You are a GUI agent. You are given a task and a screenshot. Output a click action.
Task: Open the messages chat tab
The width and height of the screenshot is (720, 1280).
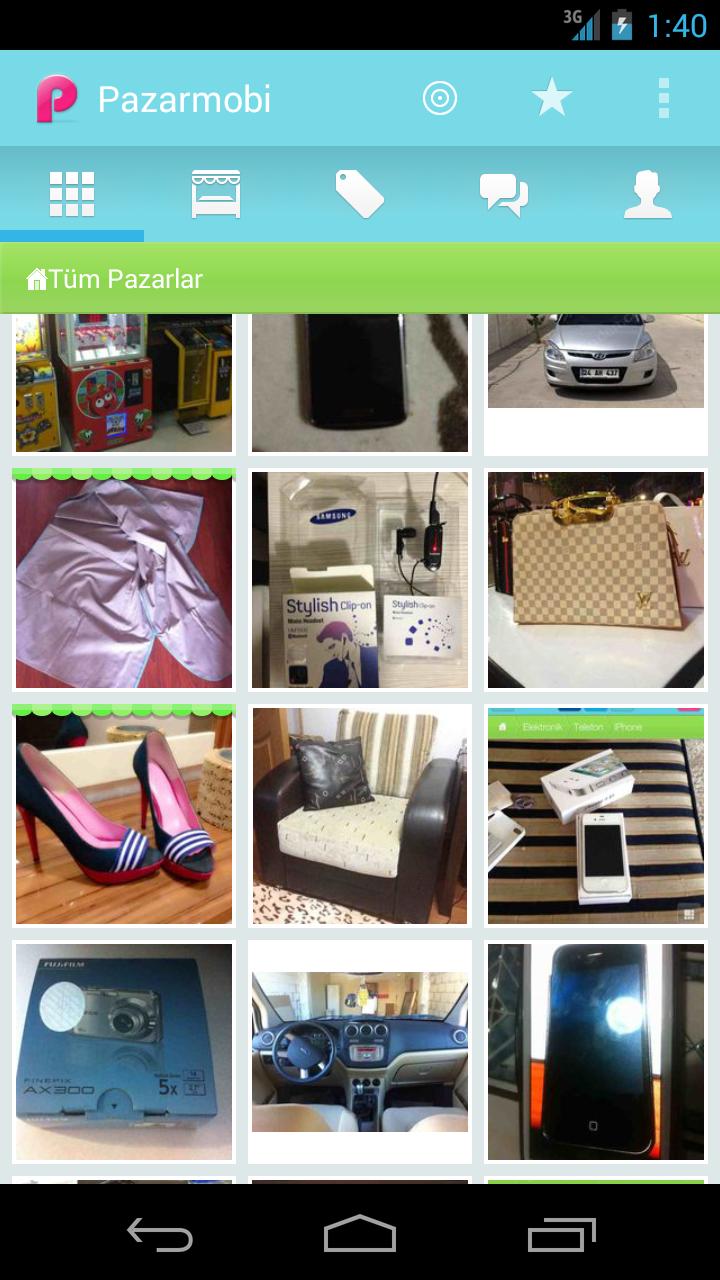point(504,194)
